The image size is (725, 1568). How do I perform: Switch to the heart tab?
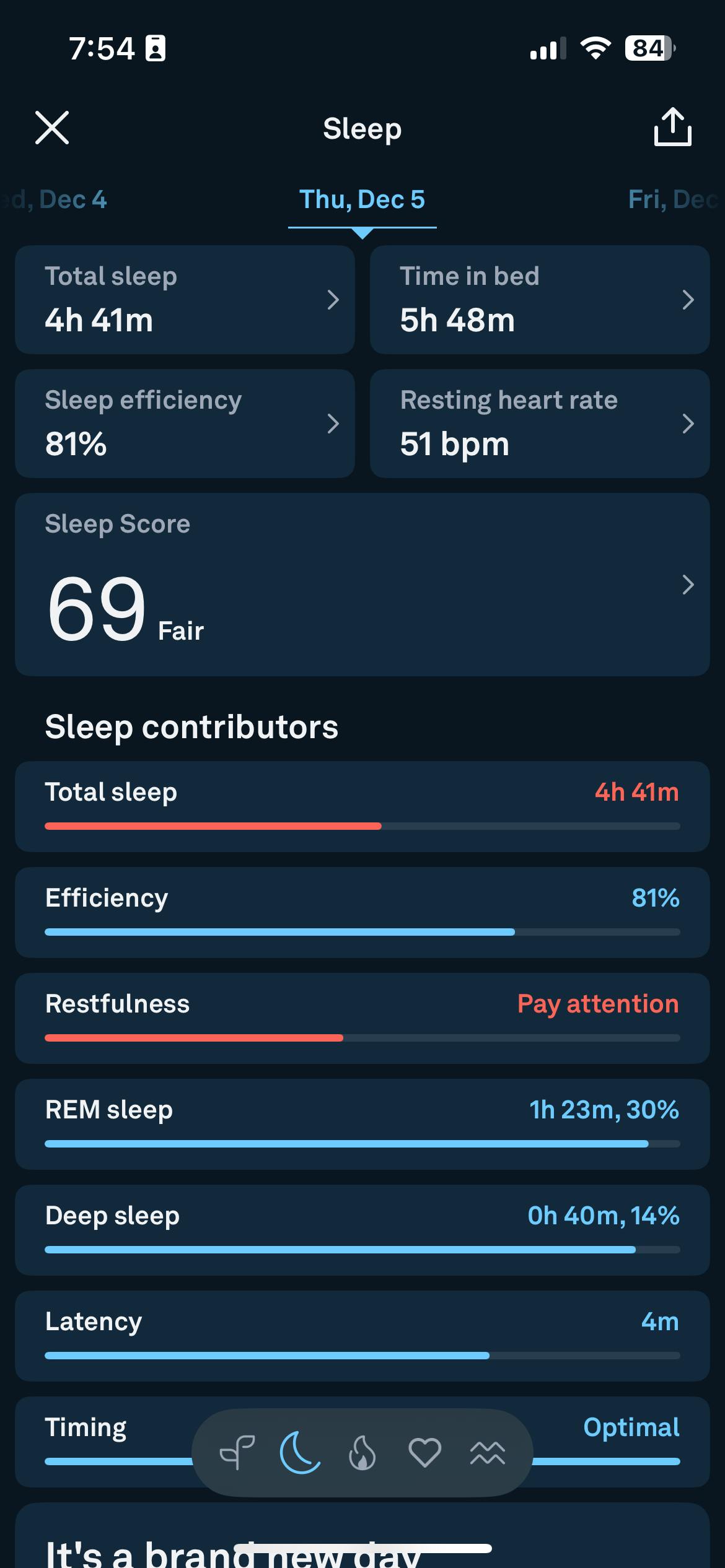424,1452
